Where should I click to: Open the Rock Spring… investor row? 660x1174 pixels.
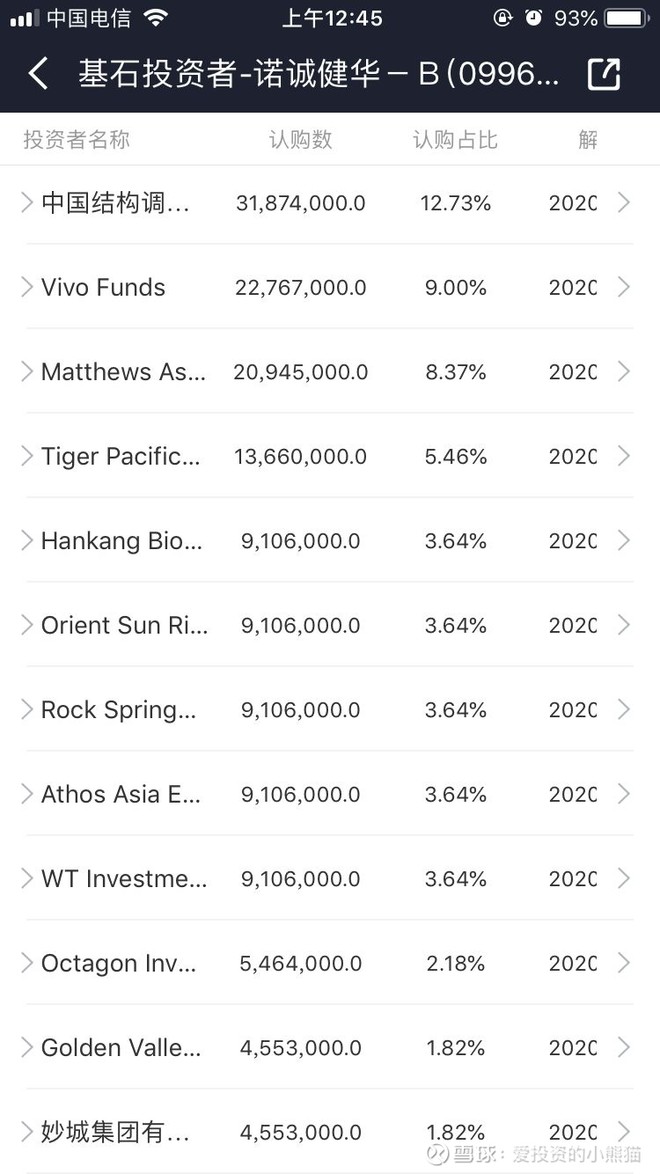118,710
